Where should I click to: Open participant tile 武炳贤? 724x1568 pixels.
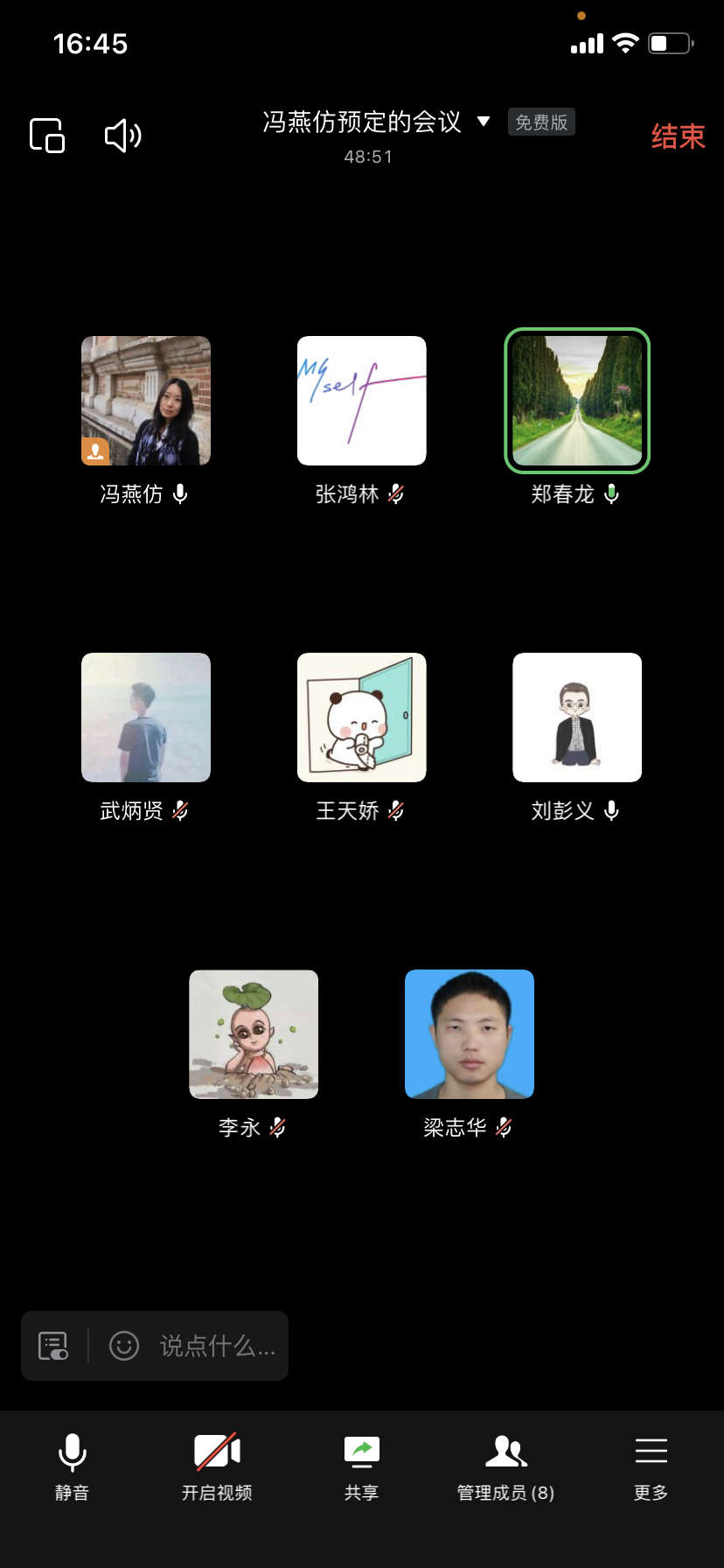(x=146, y=717)
